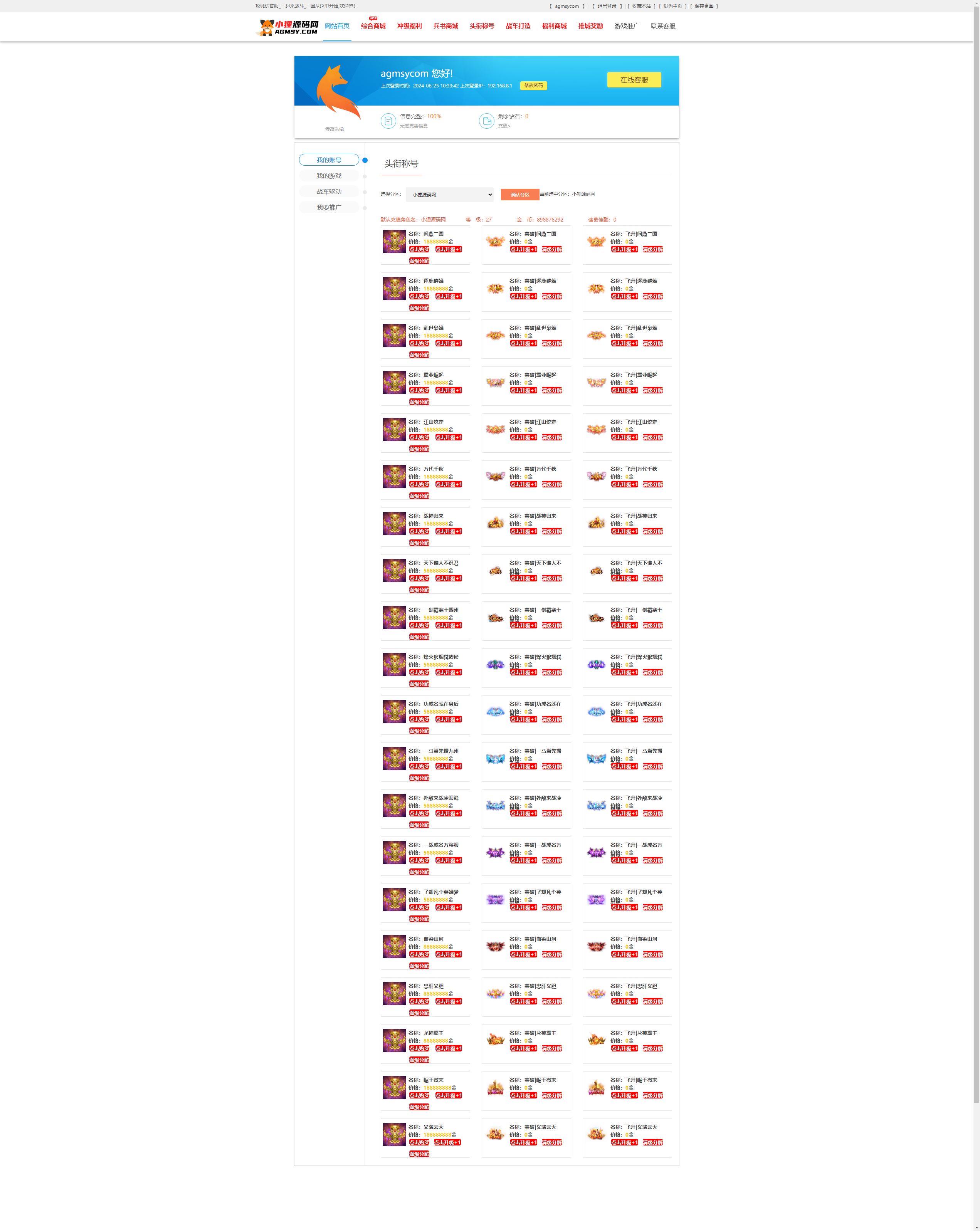The image size is (980, 1231).
Task: Expand the 选择分区 dropdown
Action: 449,195
